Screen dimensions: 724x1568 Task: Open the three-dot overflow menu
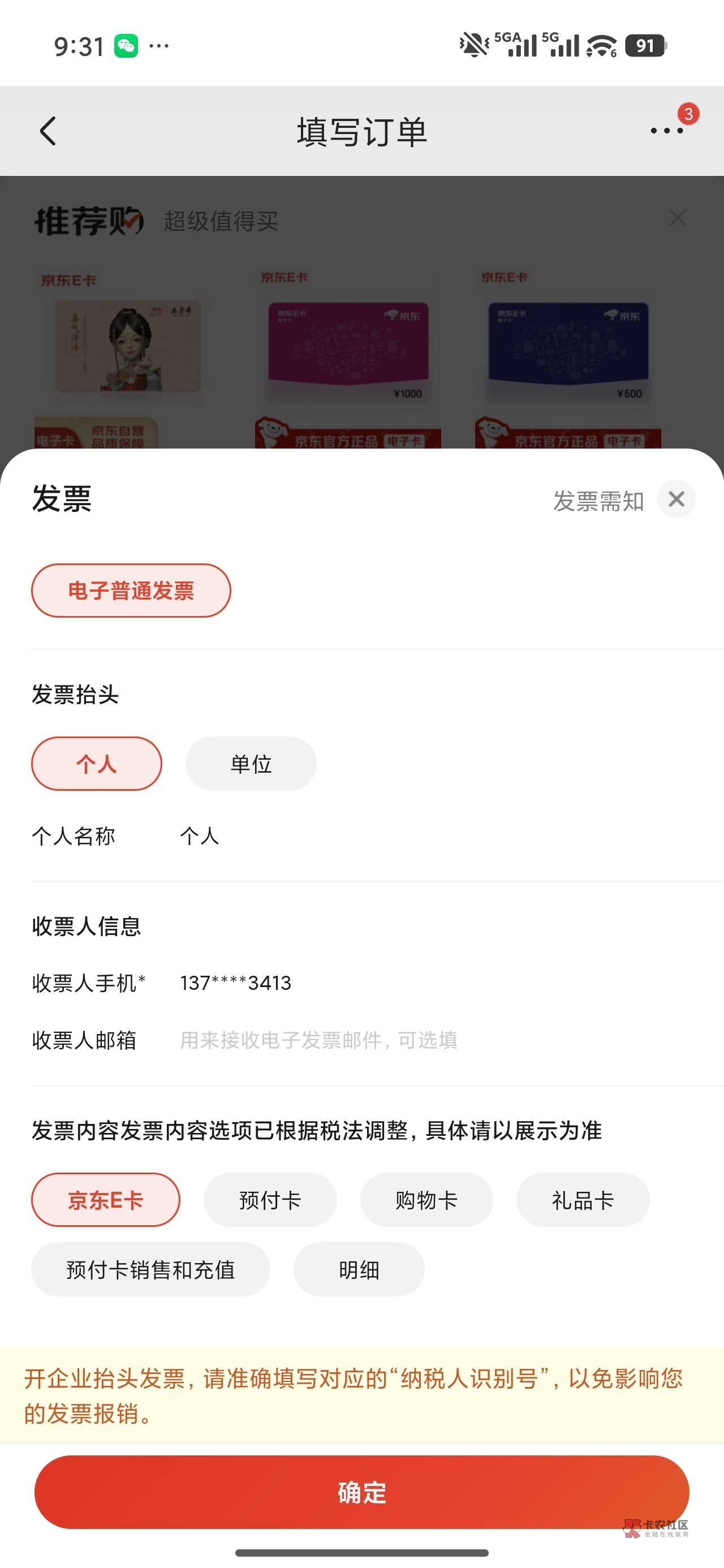click(666, 130)
